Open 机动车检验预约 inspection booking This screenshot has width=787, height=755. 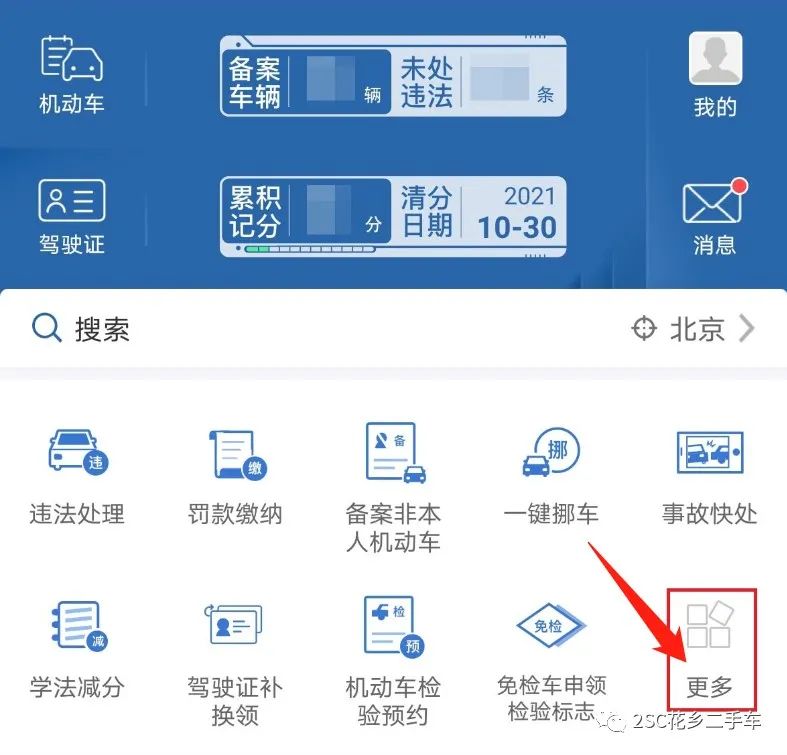click(x=392, y=655)
